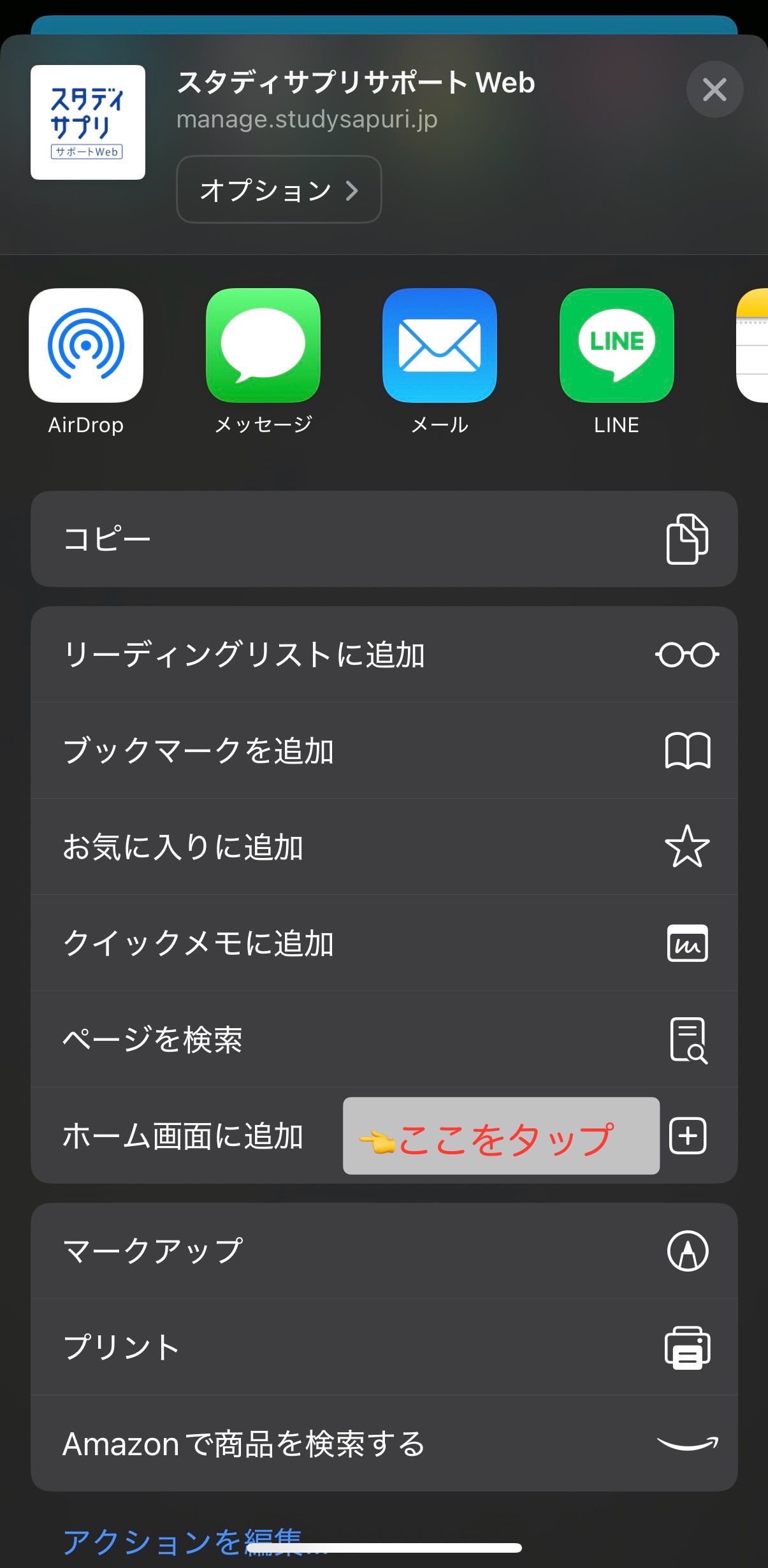Open マークアップ
768x1568 pixels.
(384, 1251)
